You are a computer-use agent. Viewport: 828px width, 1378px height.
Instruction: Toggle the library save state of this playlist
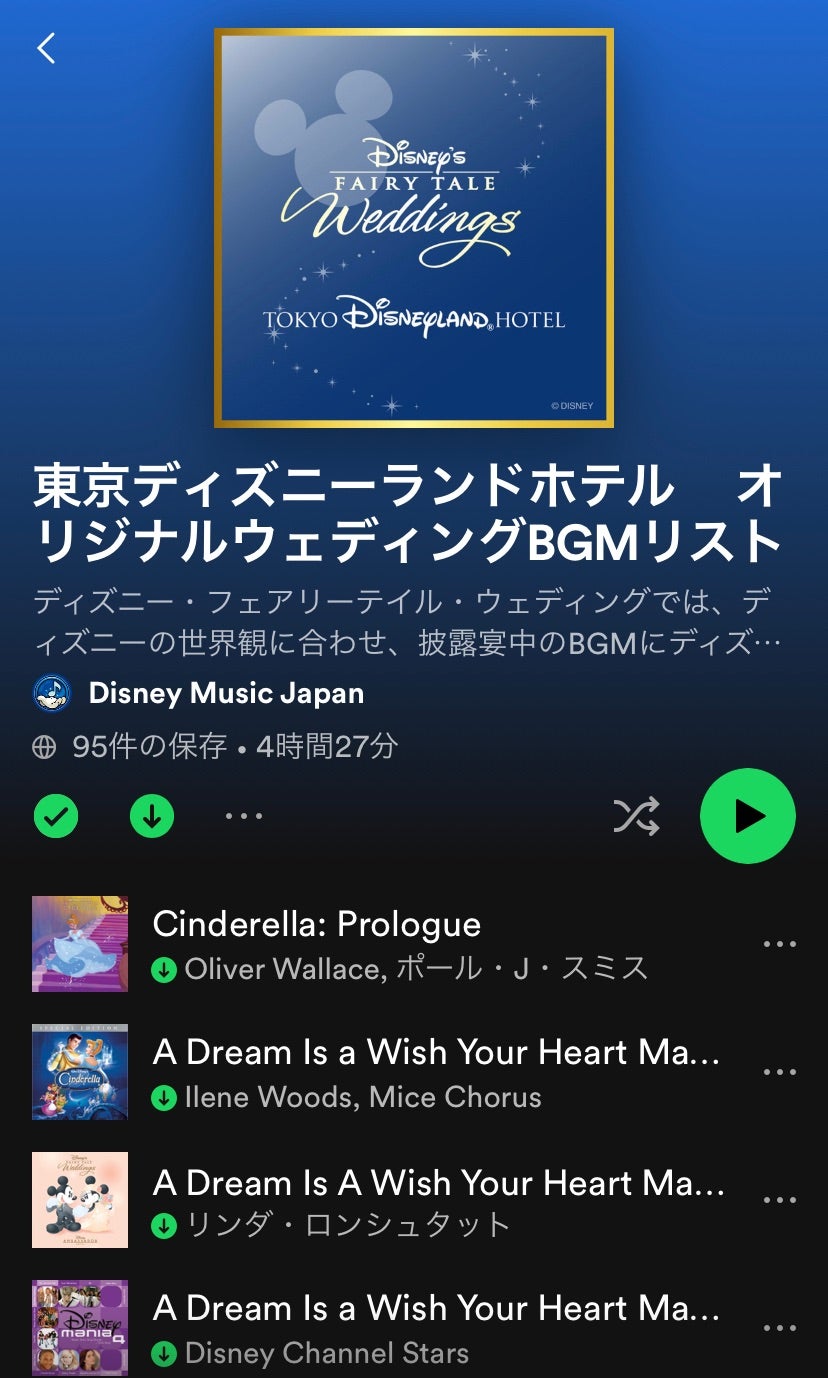click(57, 816)
